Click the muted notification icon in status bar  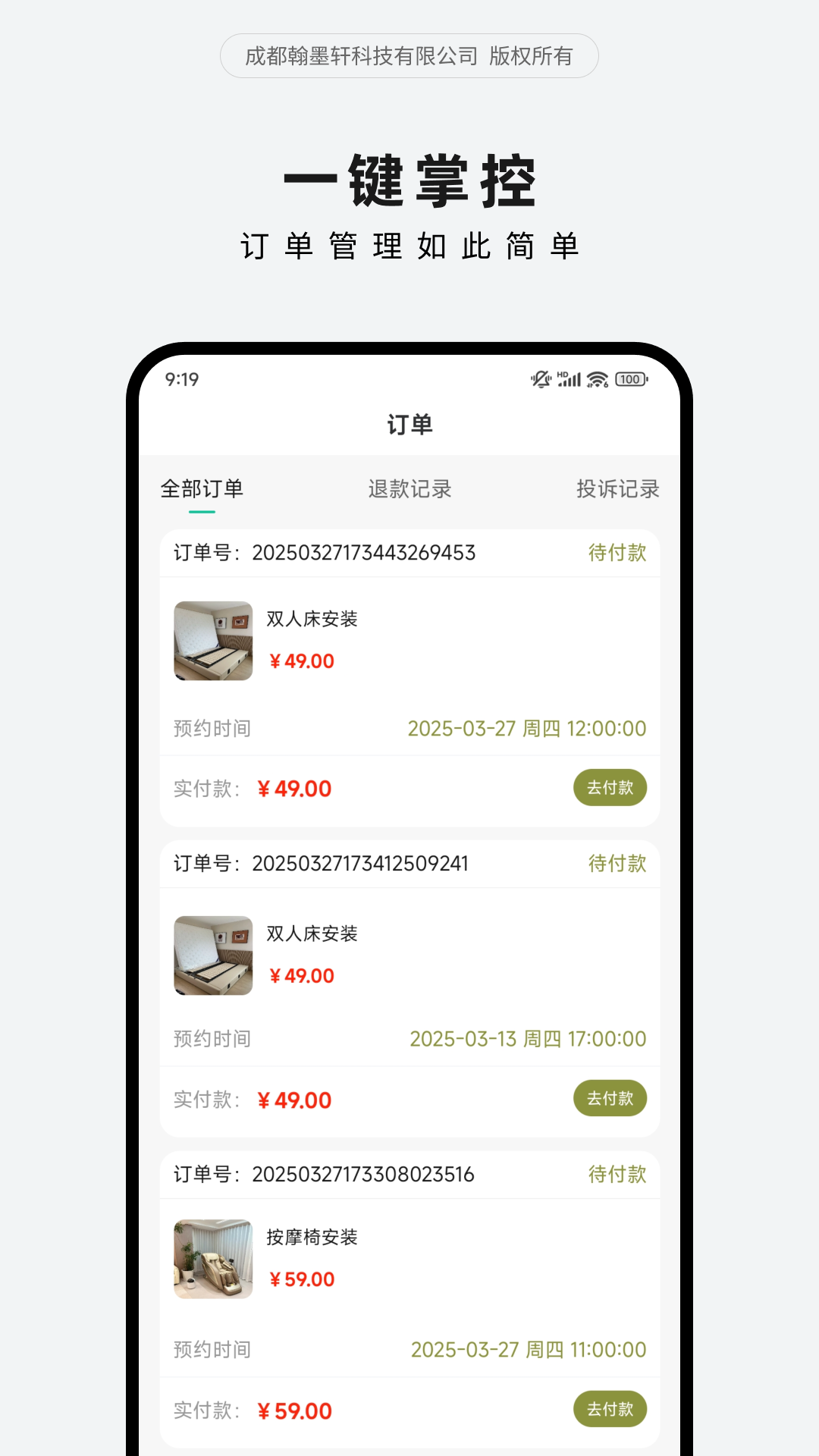[x=539, y=378]
